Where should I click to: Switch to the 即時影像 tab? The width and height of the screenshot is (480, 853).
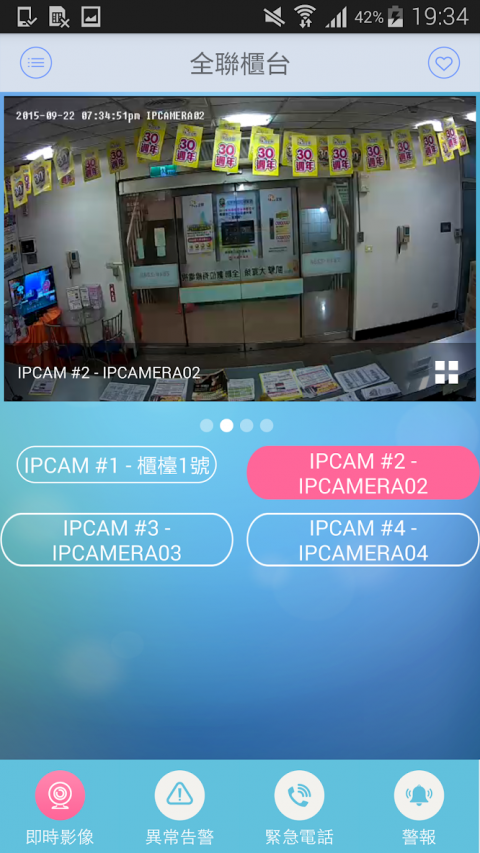(60, 807)
